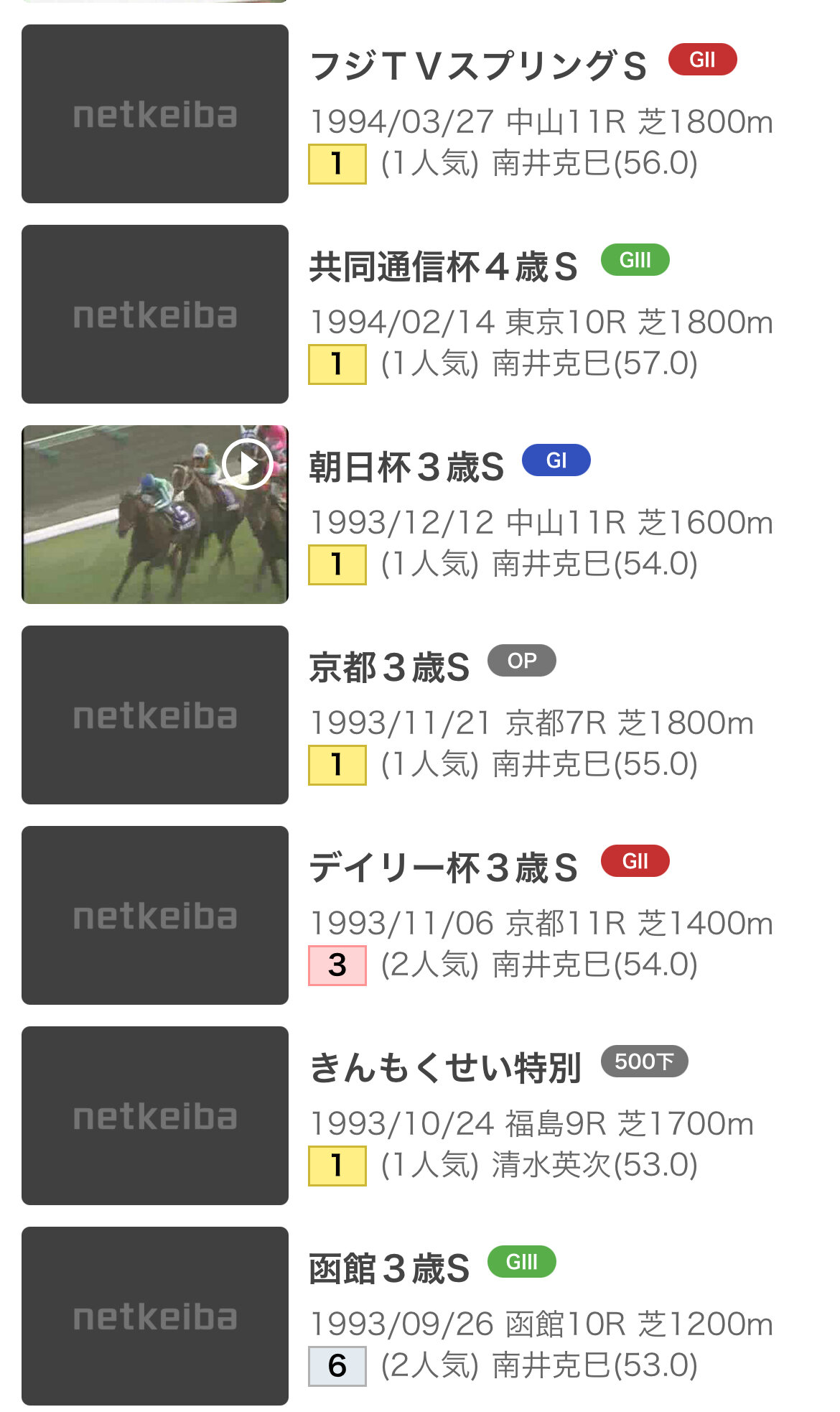
Task: Open the デイリー杯３歳Ｓ race result
Action: 443,868
